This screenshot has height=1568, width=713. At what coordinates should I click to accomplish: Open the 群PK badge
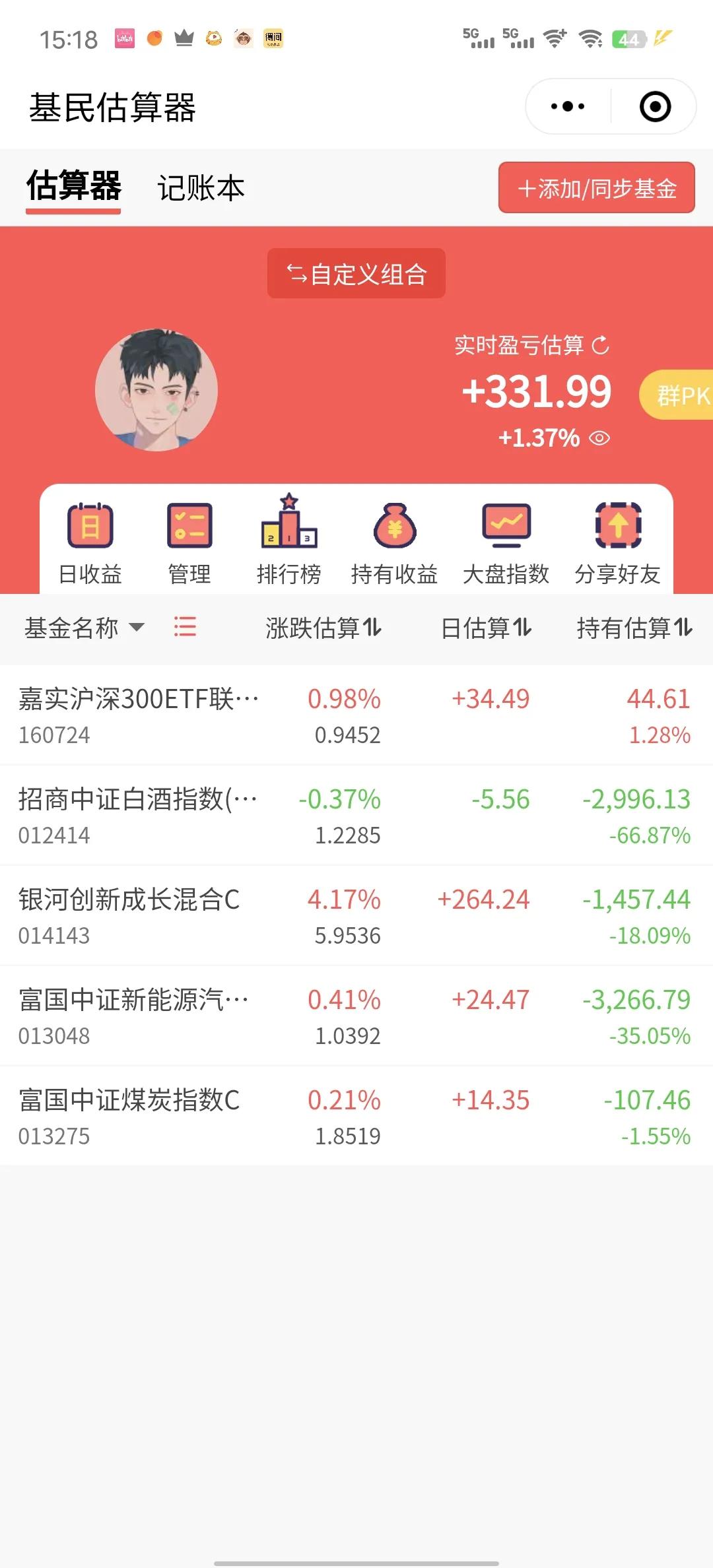680,395
